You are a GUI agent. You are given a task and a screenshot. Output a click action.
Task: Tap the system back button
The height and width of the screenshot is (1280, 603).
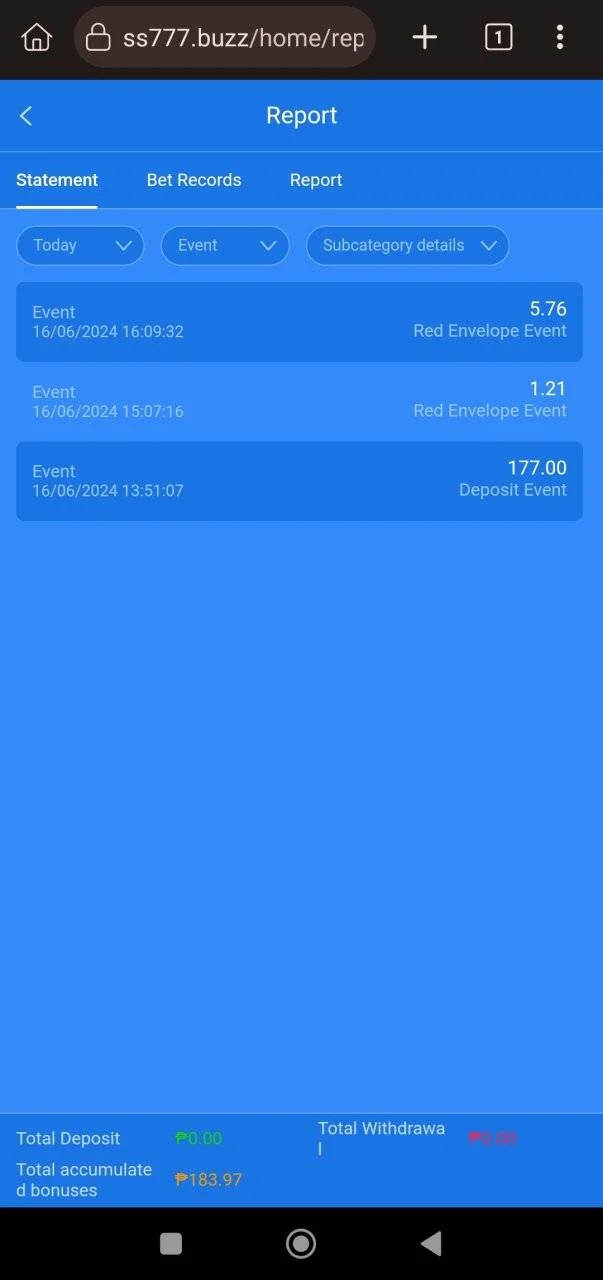point(431,1243)
